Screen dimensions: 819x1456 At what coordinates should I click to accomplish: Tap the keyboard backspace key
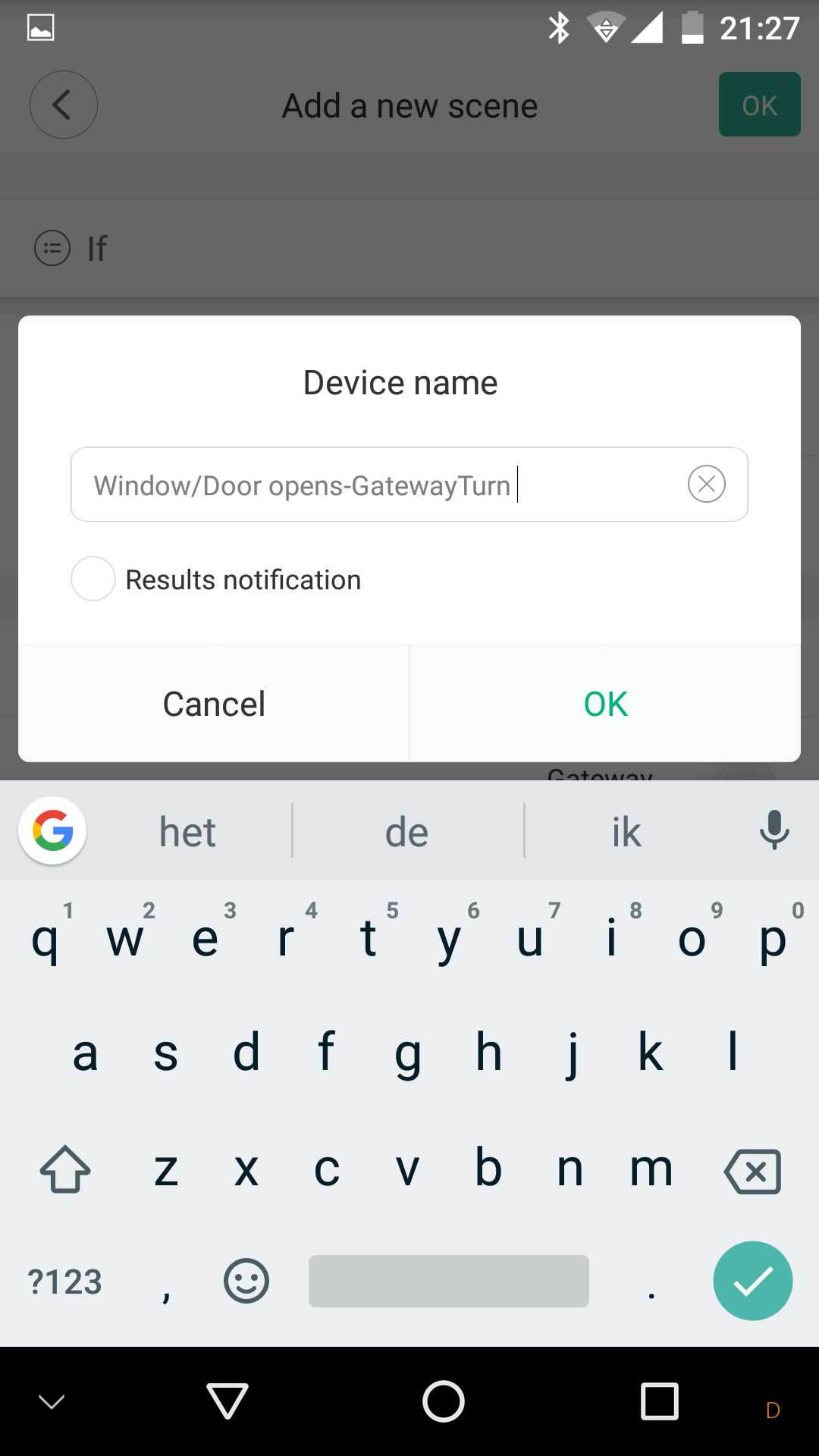(752, 1172)
